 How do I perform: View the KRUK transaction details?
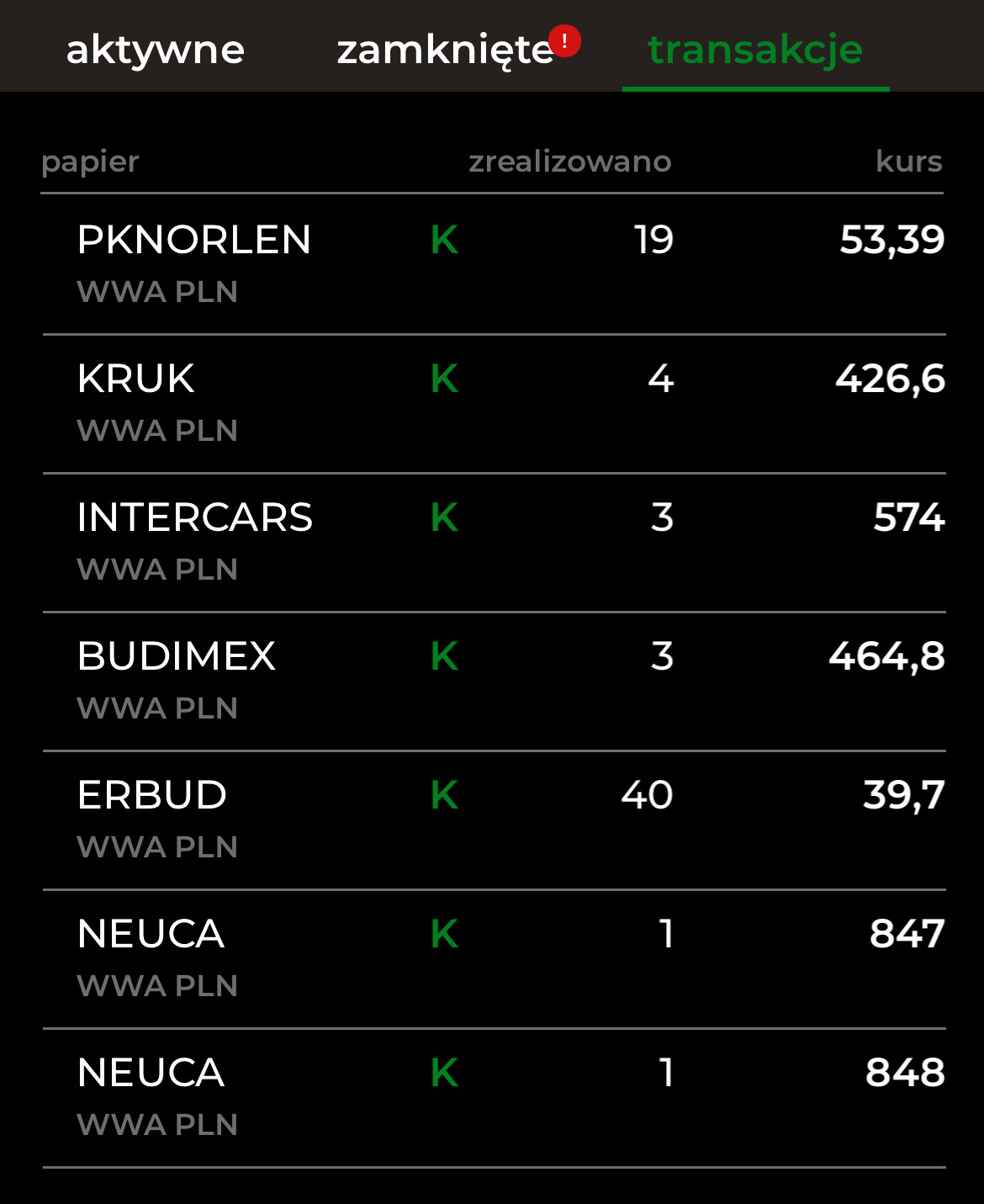pyautogui.click(x=493, y=403)
